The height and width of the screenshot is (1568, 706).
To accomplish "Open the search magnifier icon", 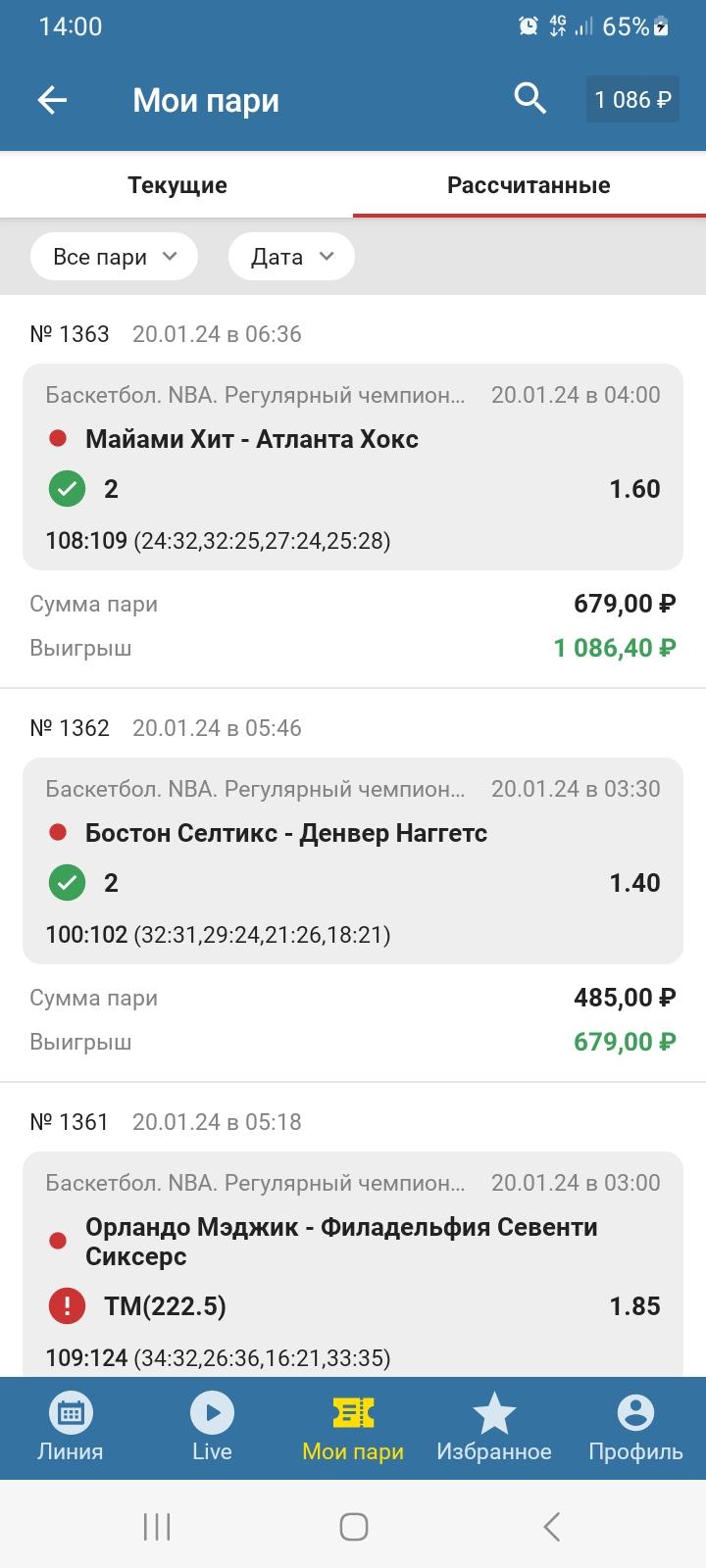I will click(529, 98).
